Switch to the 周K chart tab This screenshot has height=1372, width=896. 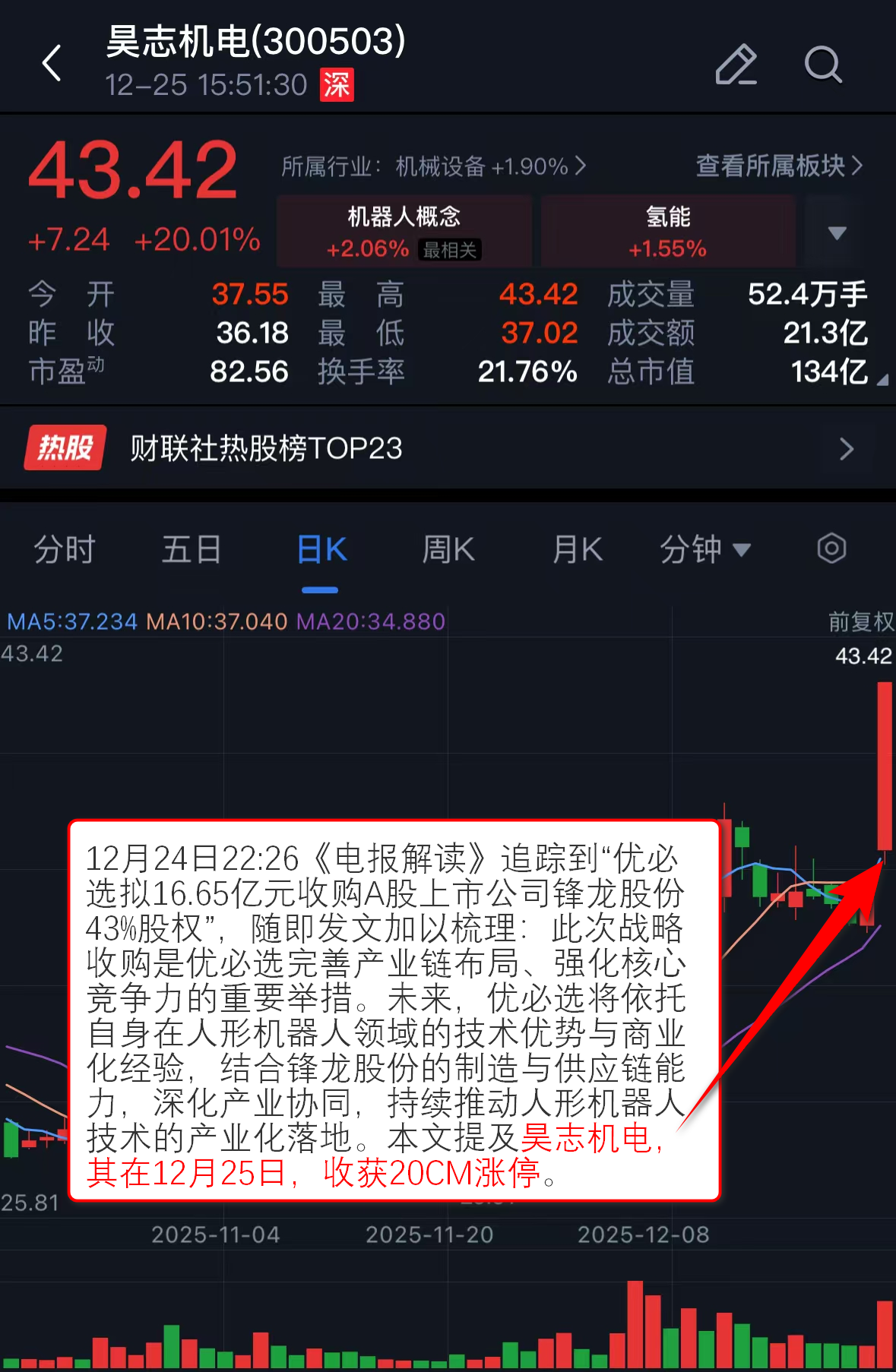coord(448,549)
